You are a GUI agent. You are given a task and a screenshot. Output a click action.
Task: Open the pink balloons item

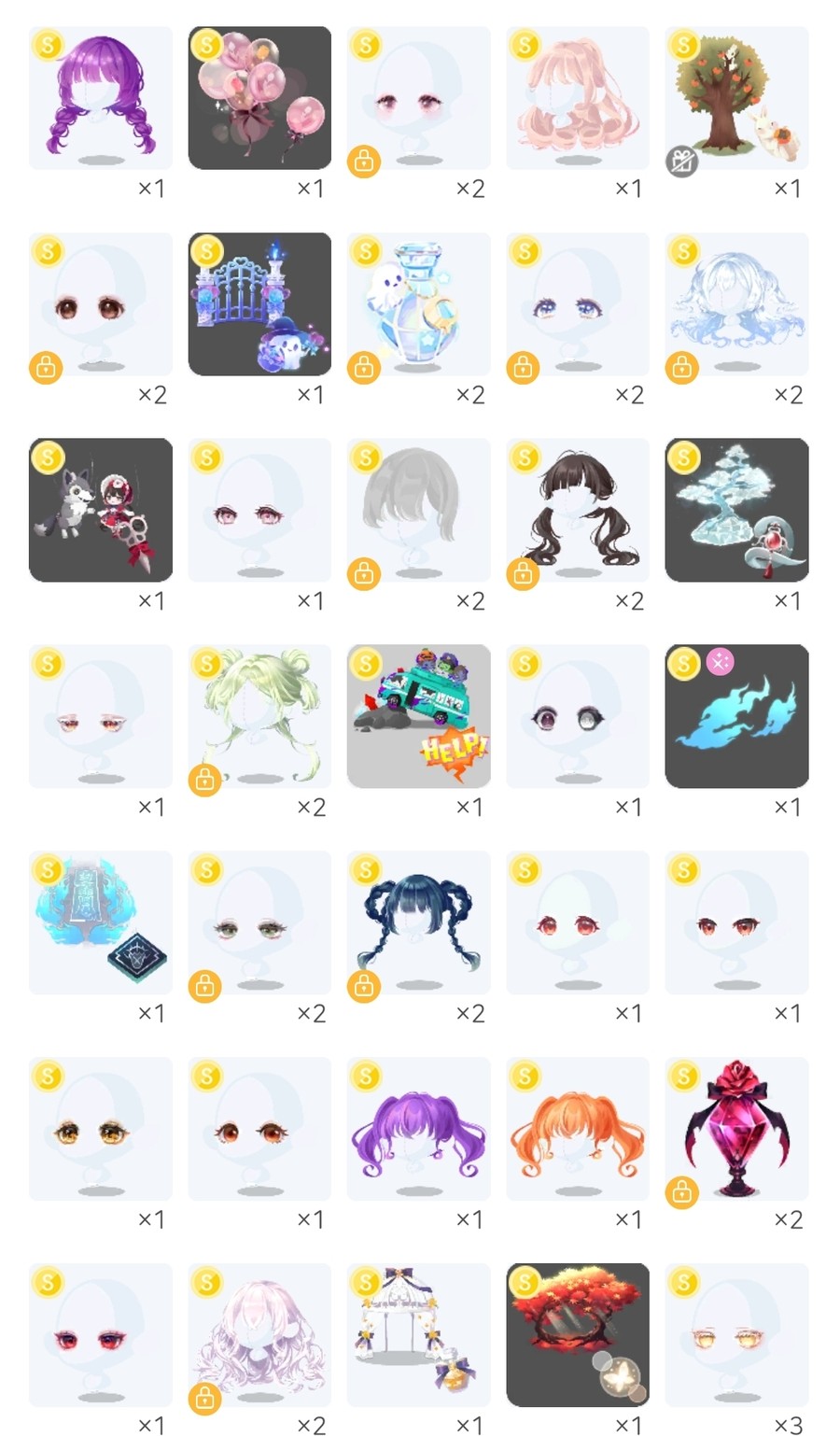(259, 98)
